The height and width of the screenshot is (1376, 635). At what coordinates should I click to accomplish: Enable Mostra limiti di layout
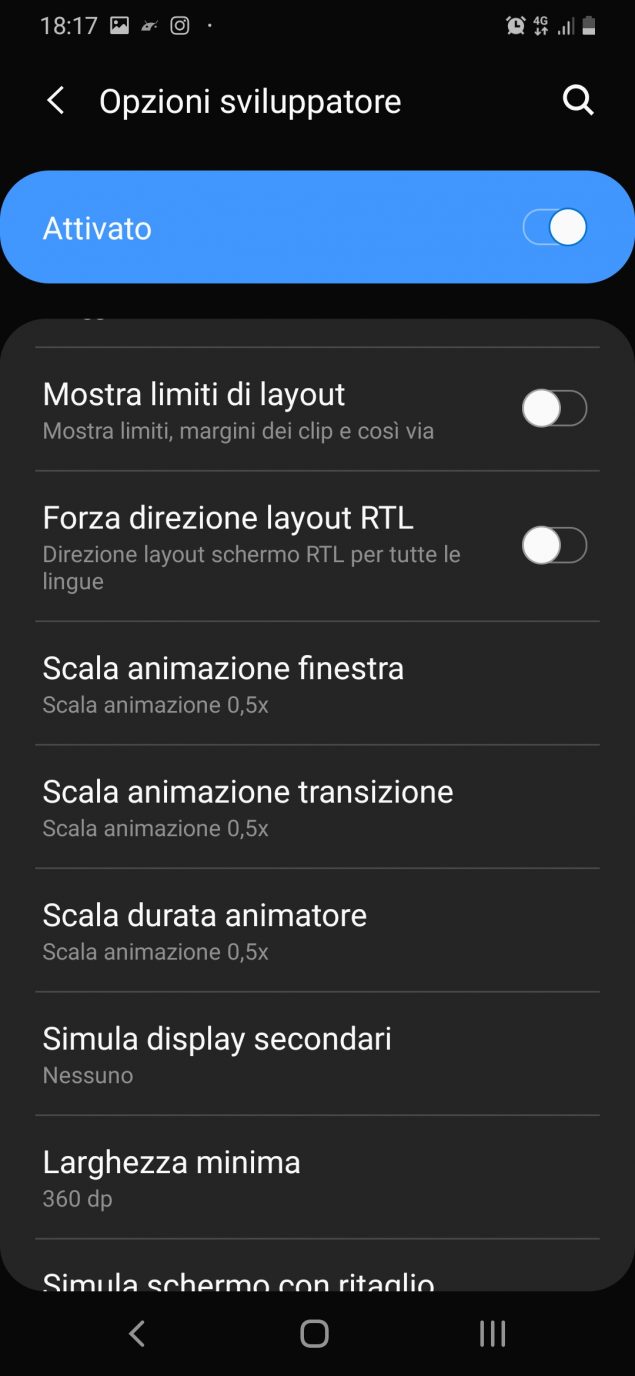[554, 409]
